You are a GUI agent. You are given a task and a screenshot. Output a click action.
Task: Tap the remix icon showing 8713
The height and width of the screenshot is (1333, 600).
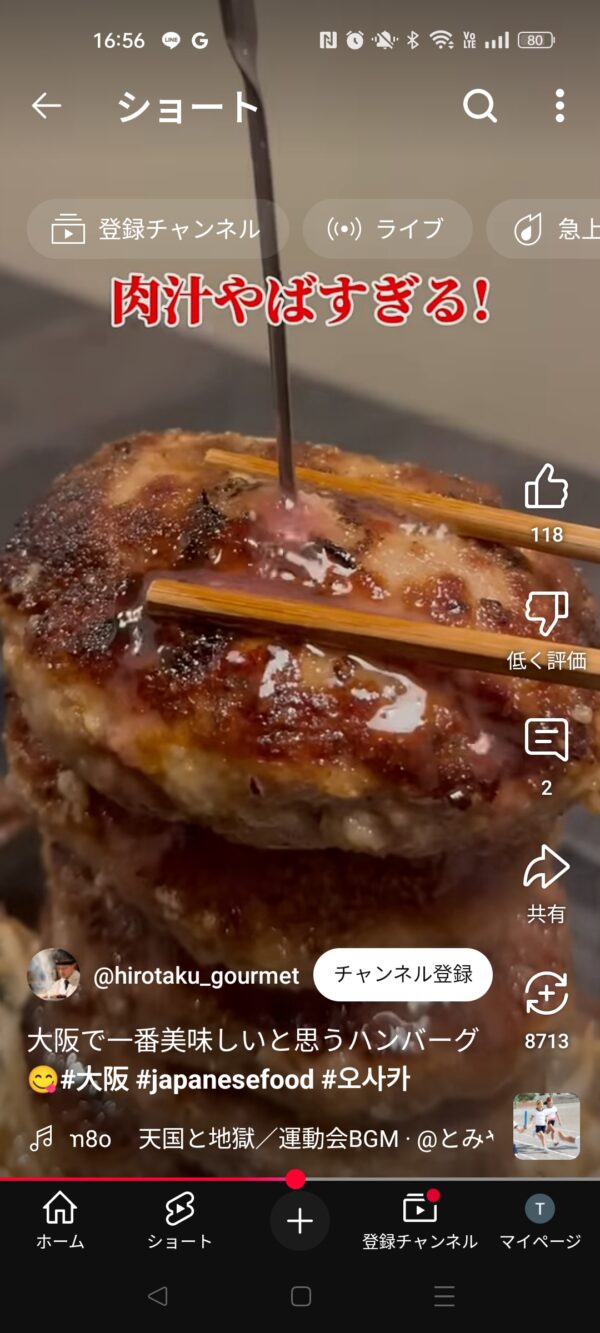pyautogui.click(x=547, y=994)
